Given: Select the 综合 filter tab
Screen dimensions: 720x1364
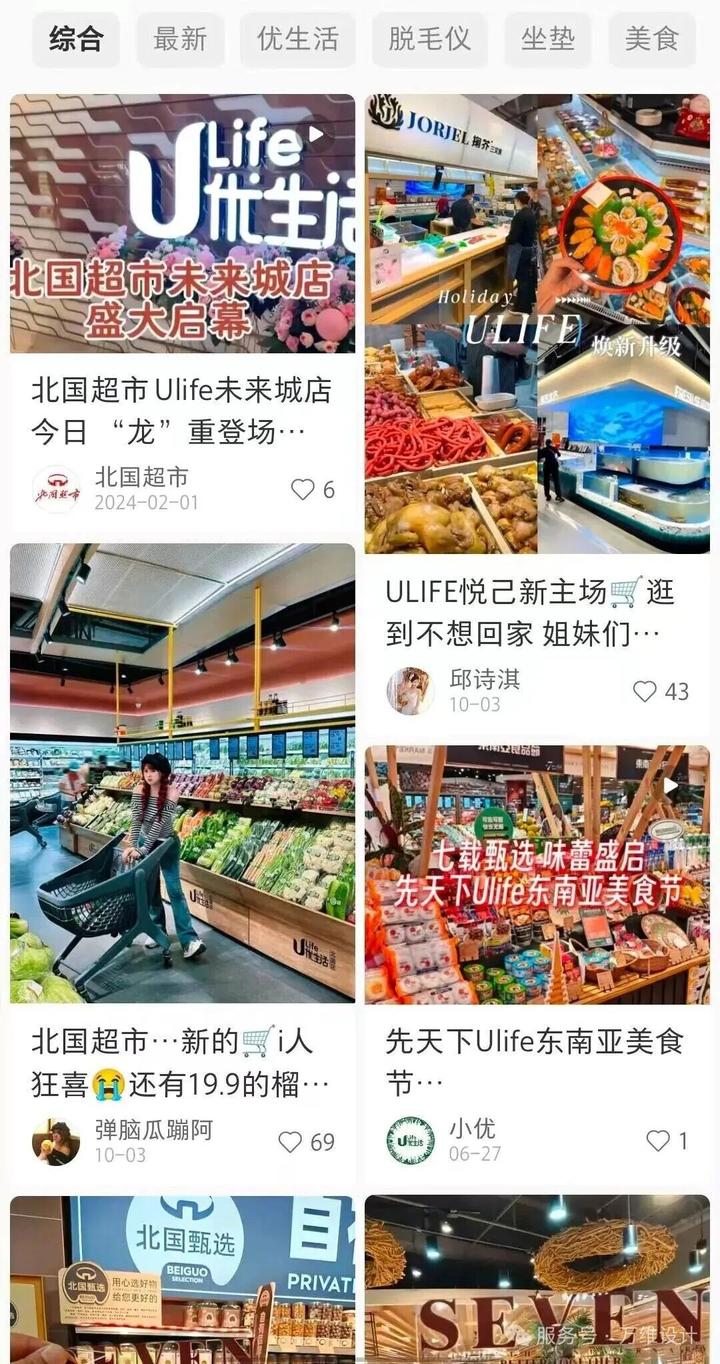Looking at the screenshot, I should point(76,40).
